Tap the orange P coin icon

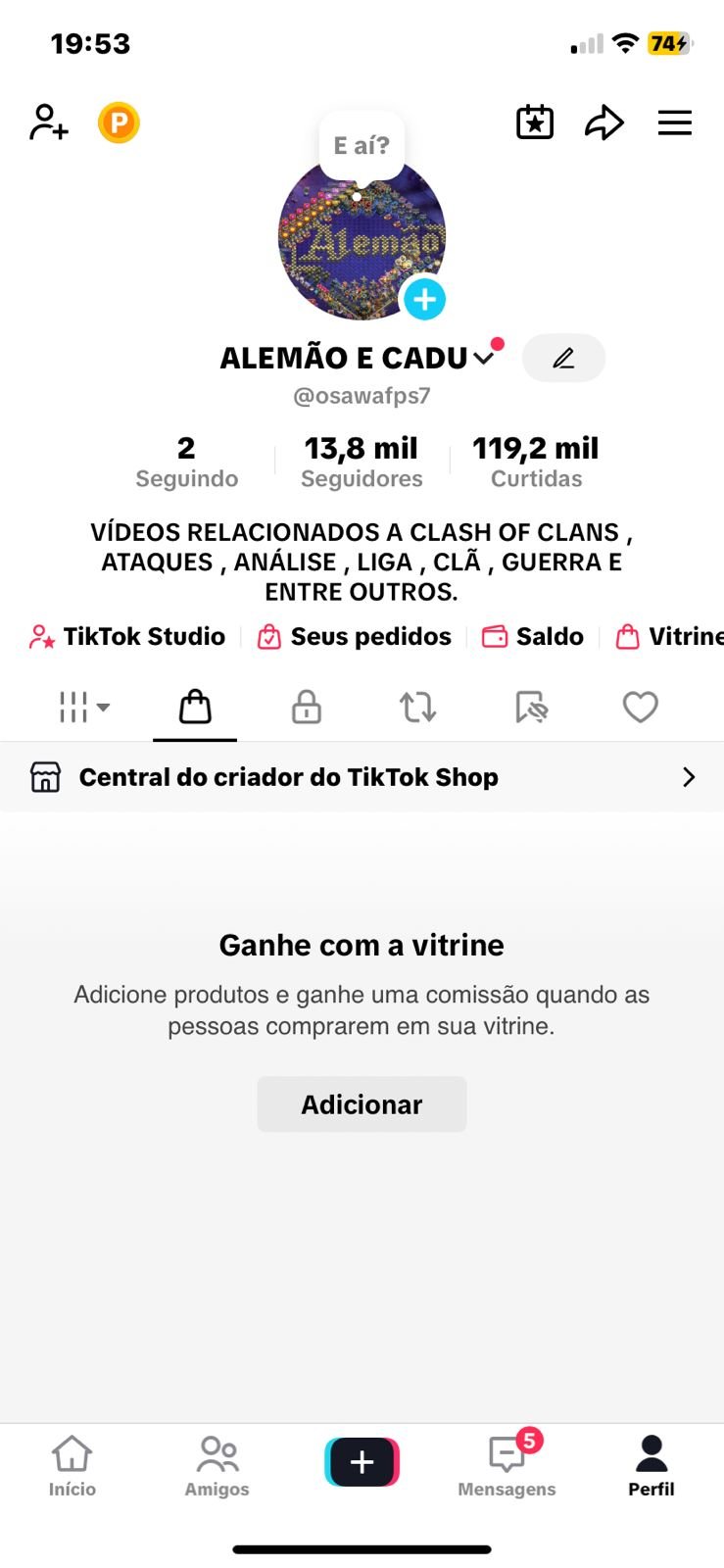(119, 122)
